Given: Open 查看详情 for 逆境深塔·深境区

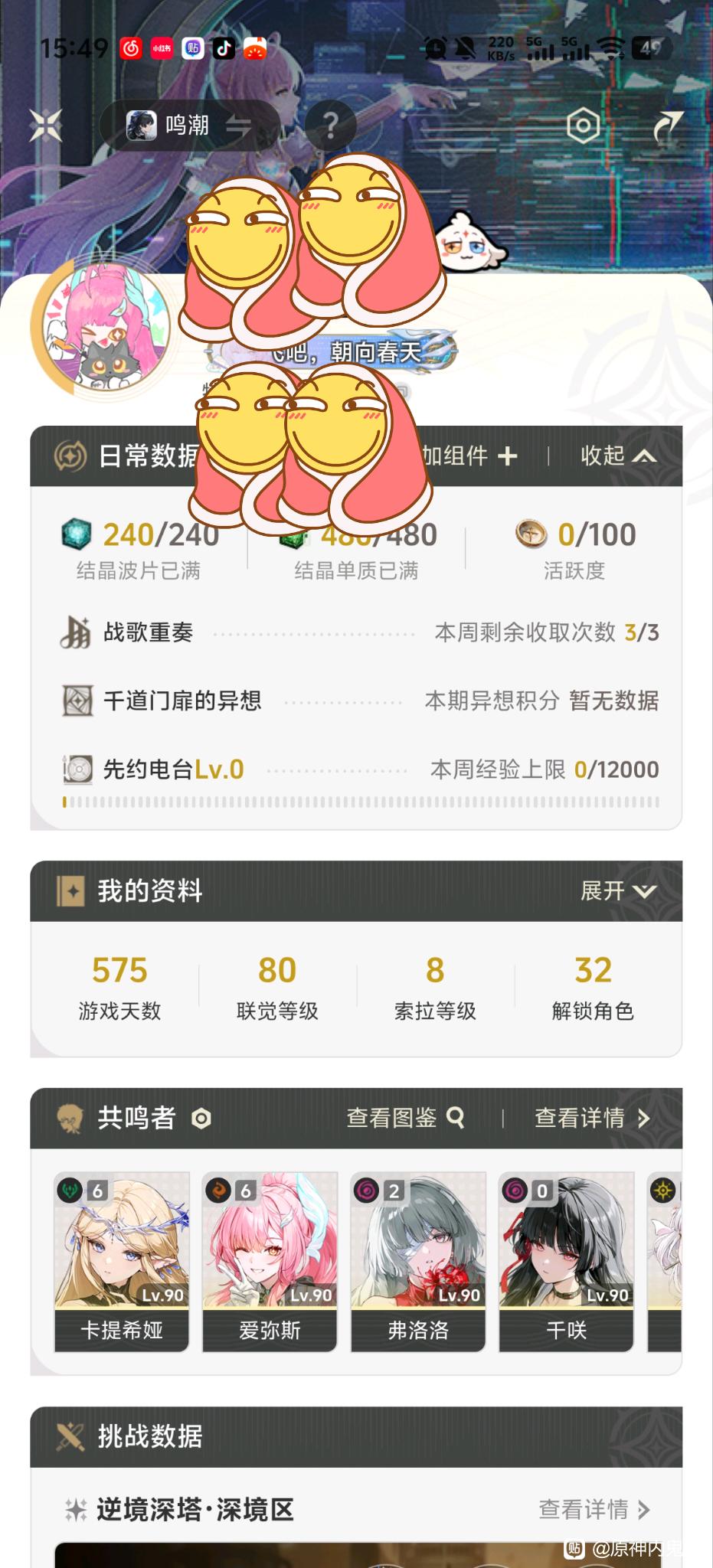Looking at the screenshot, I should click(x=594, y=1509).
